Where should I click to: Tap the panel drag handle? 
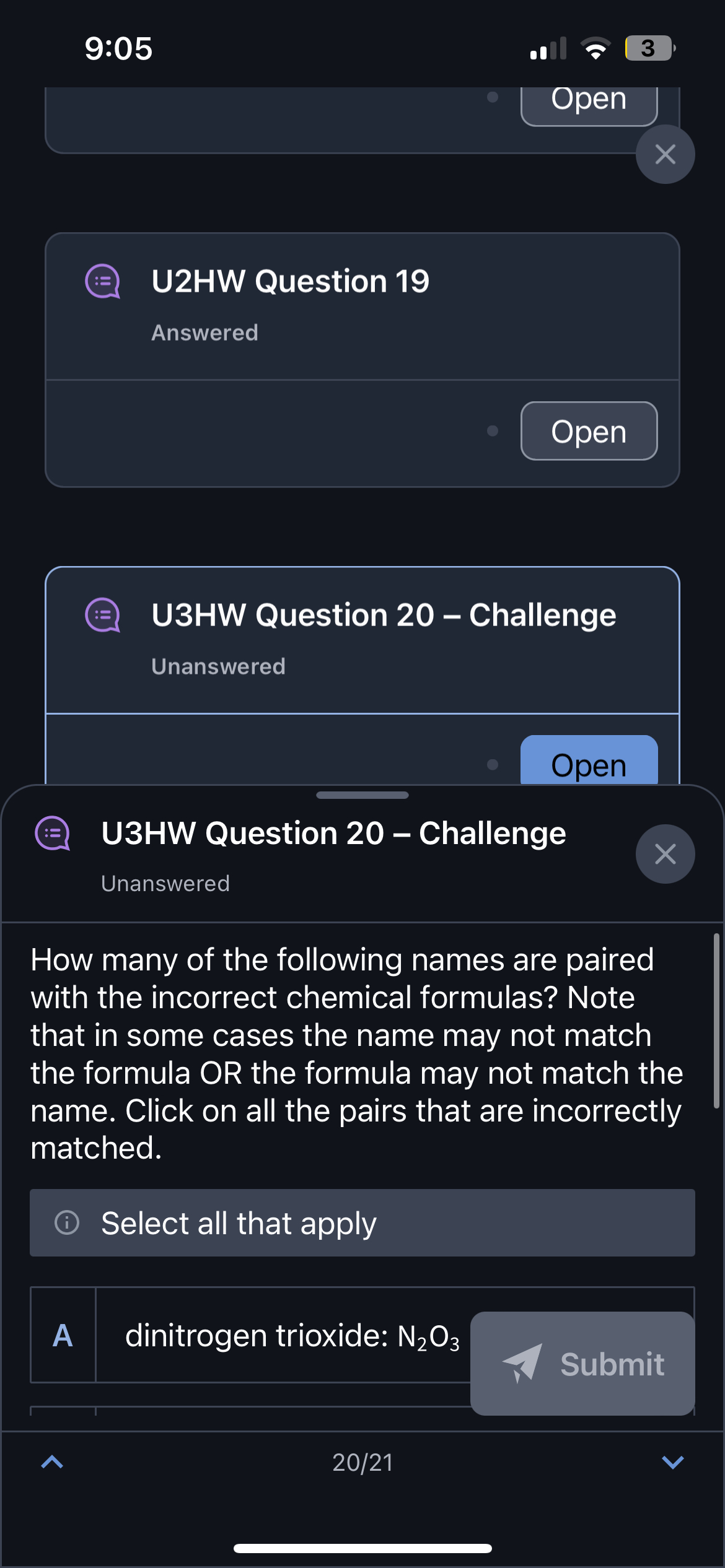tap(362, 795)
